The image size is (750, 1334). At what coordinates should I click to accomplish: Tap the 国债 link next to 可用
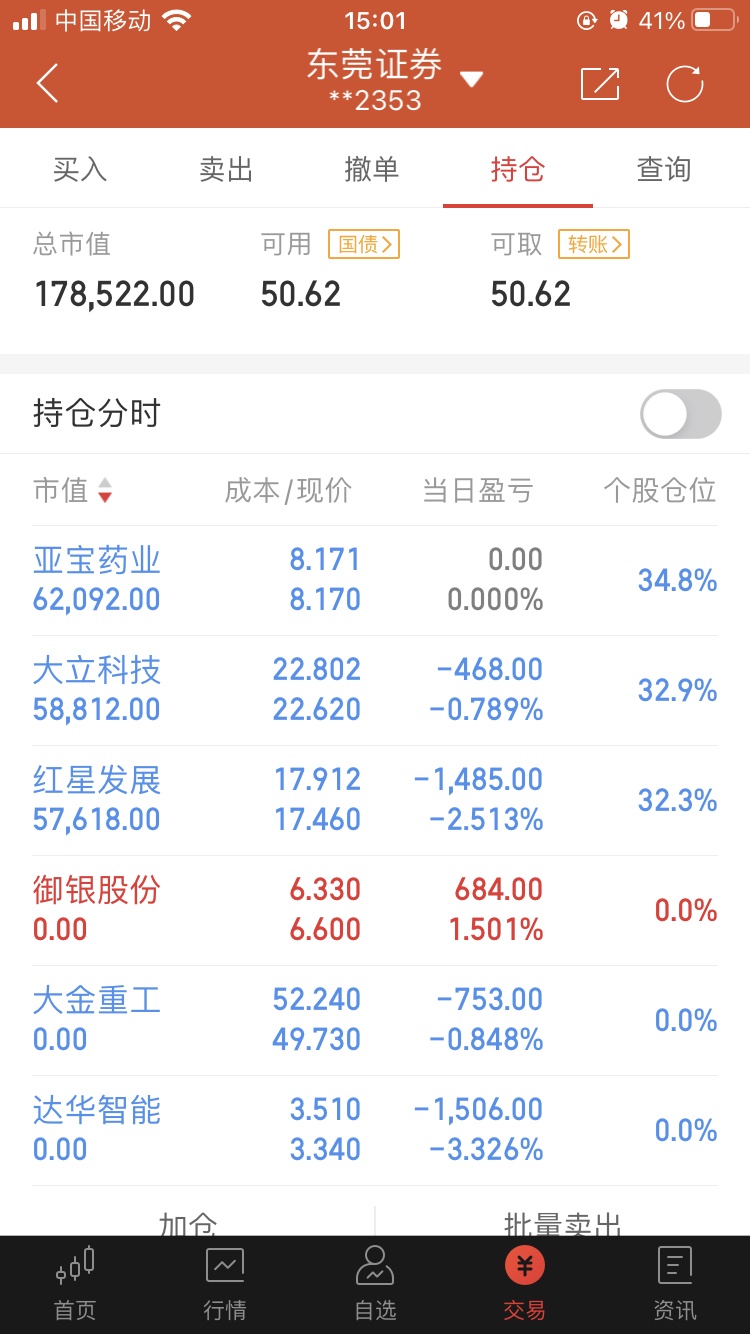click(364, 244)
